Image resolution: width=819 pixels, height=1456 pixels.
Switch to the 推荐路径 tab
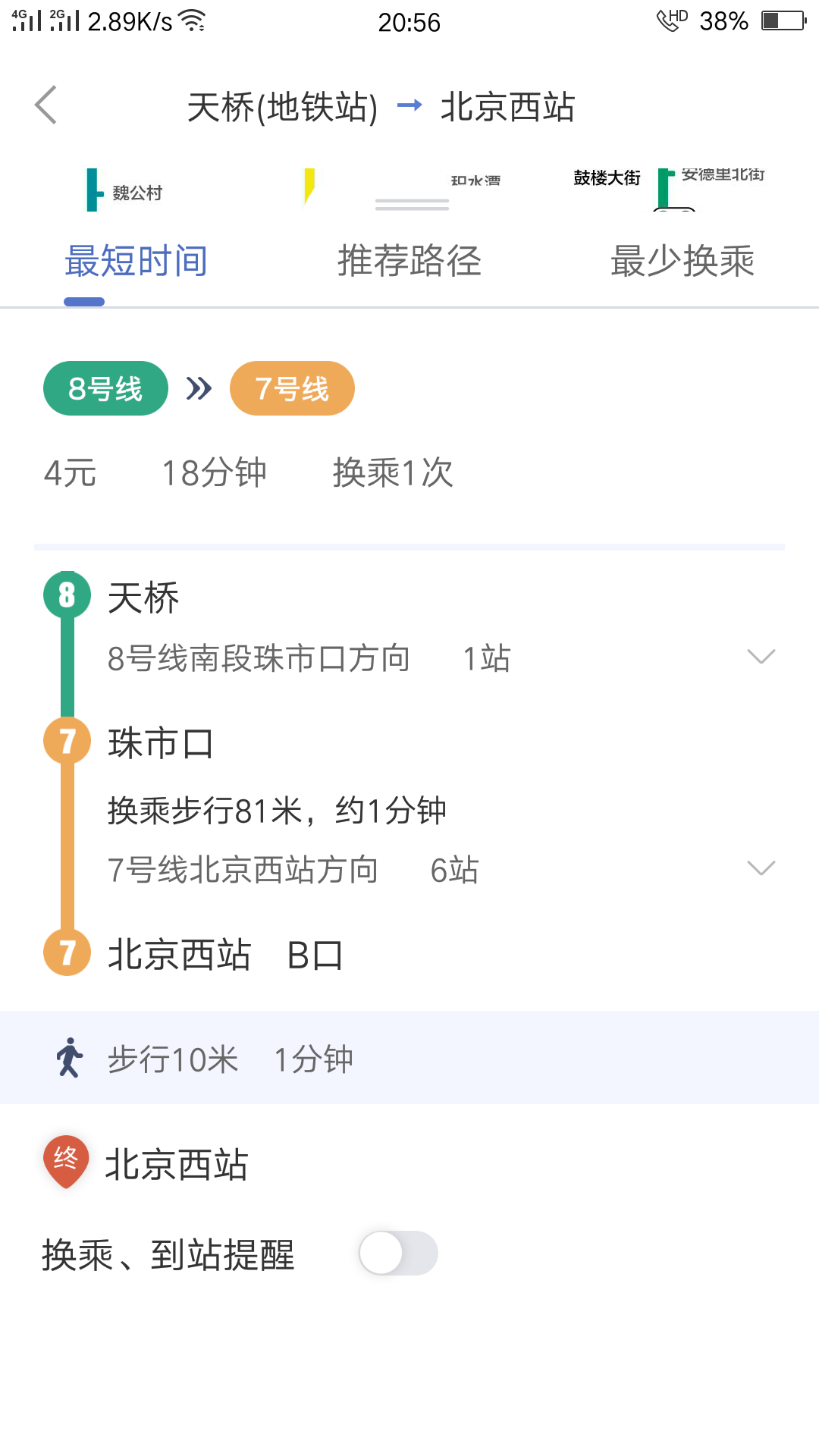pyautogui.click(x=409, y=262)
